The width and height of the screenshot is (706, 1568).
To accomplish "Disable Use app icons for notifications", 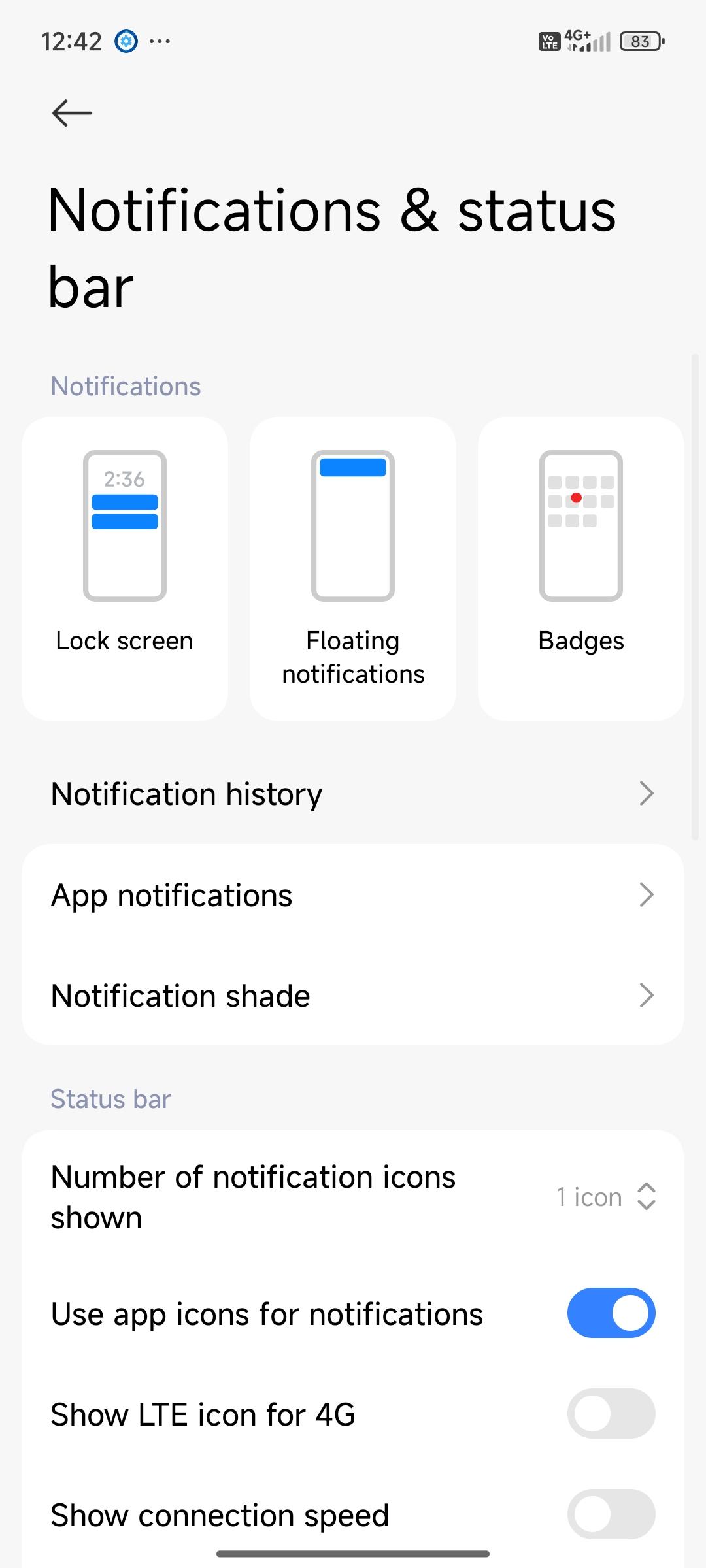I will click(611, 1313).
